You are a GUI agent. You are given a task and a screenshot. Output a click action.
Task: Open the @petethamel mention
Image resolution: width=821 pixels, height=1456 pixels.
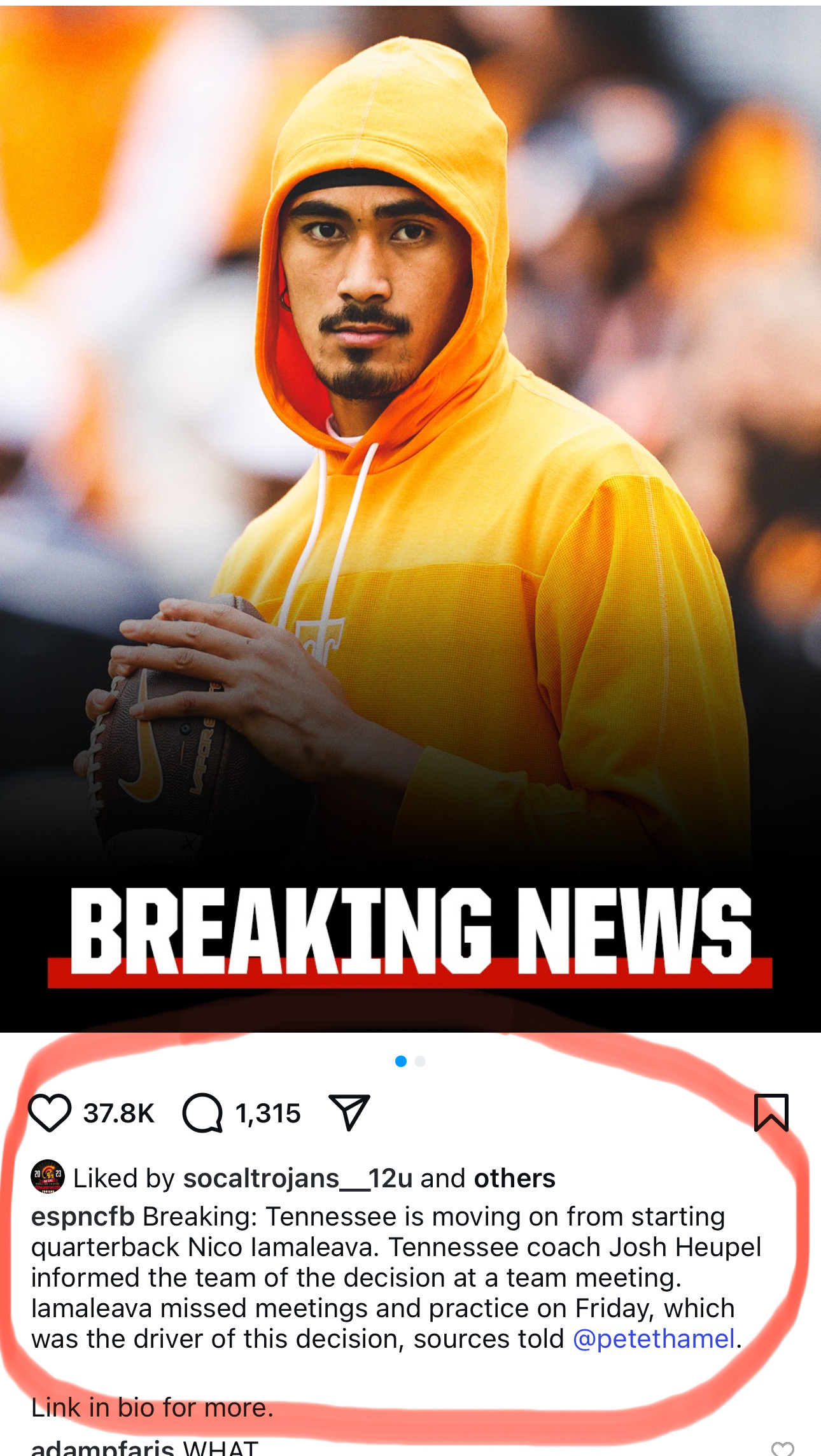click(x=654, y=1339)
